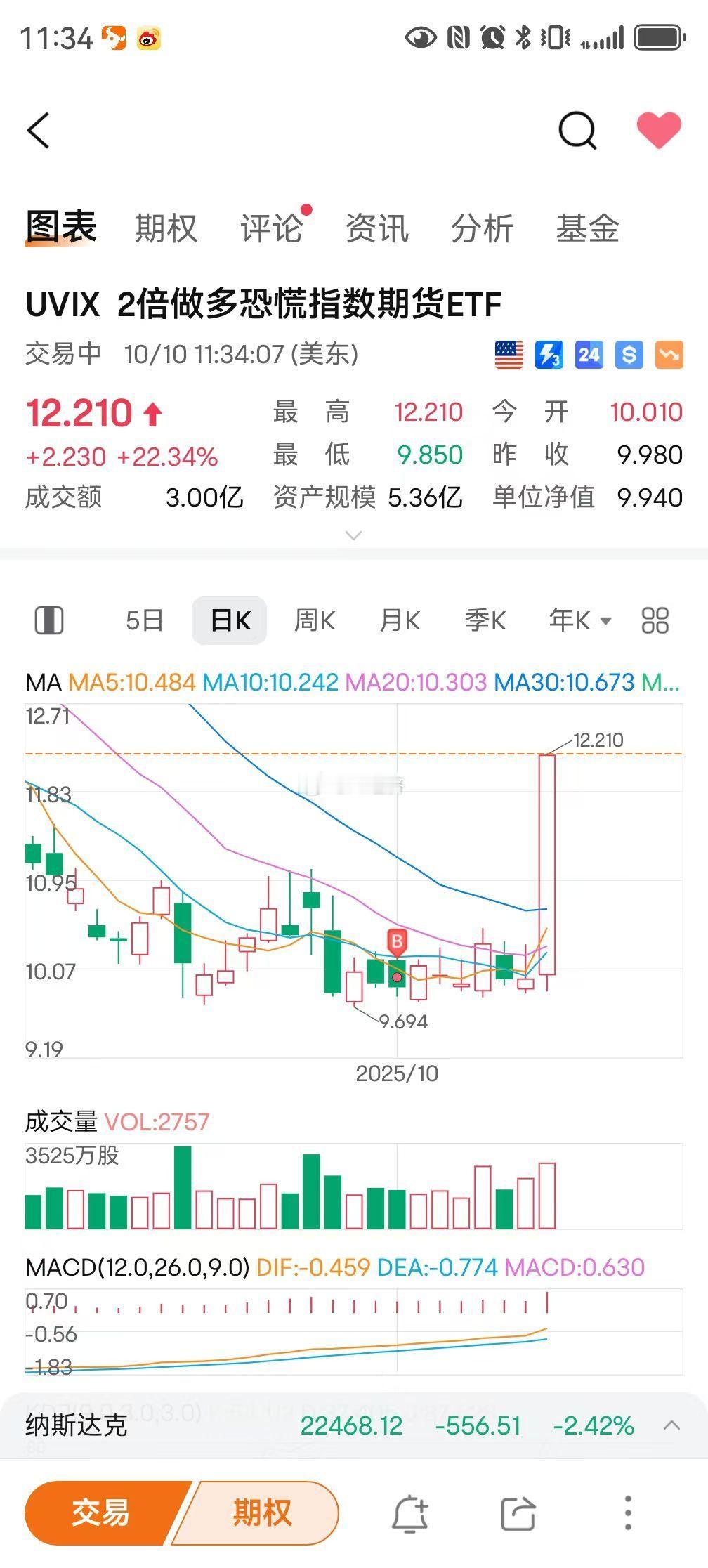Switch chart to 月K
708x1568 pixels.
click(x=399, y=620)
